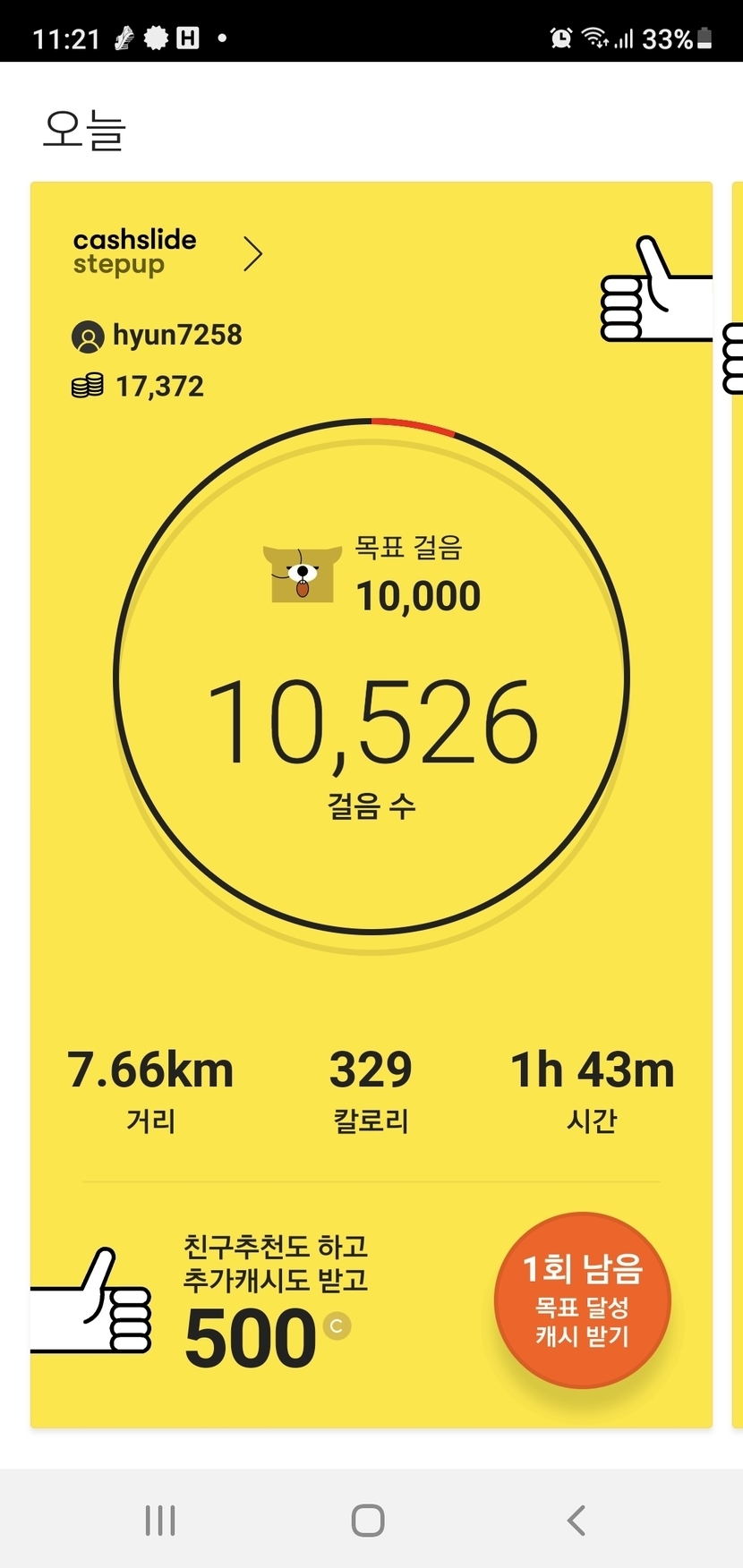Tap the orange 목표 달성 캐시 받기 button

582,1300
